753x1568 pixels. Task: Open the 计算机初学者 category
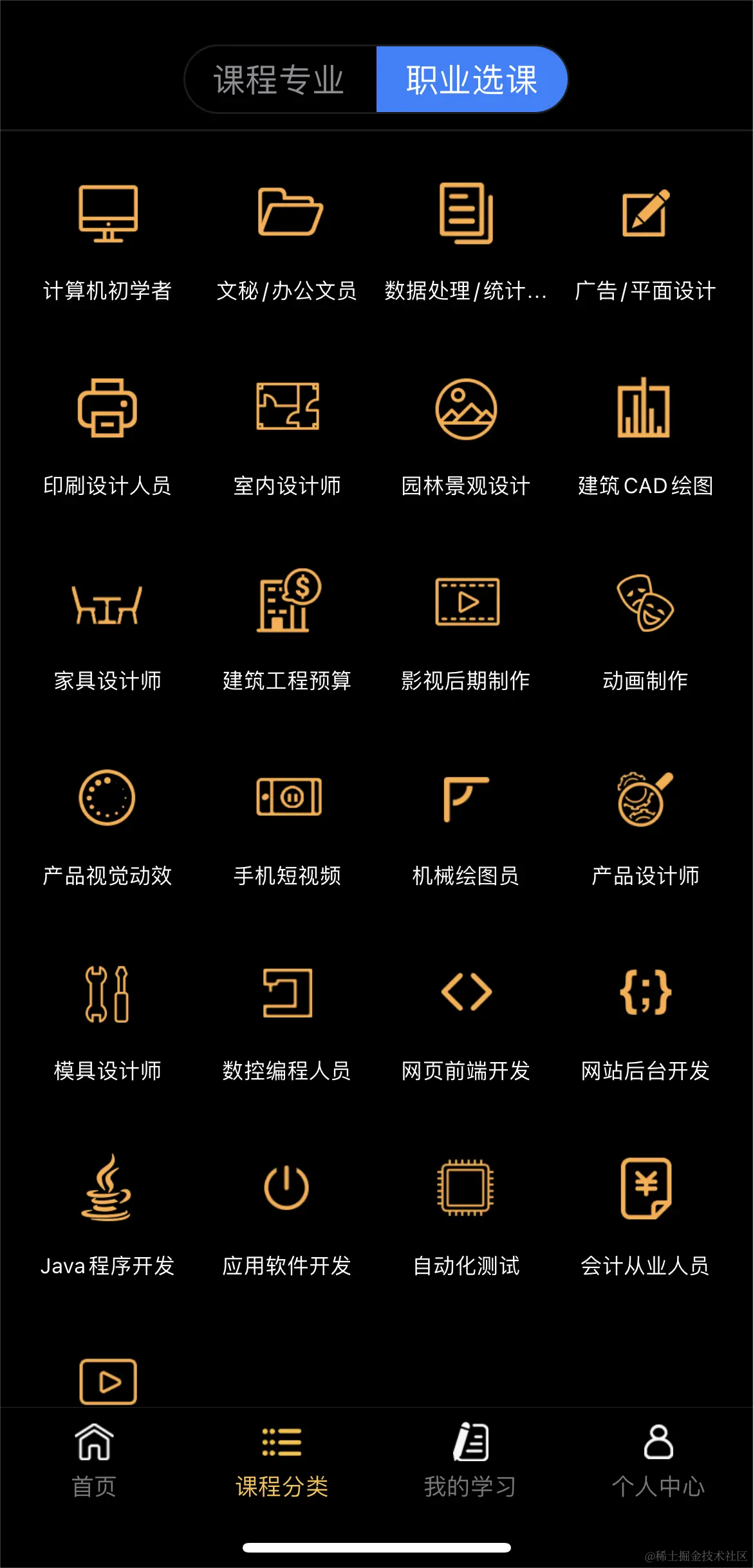click(x=107, y=241)
